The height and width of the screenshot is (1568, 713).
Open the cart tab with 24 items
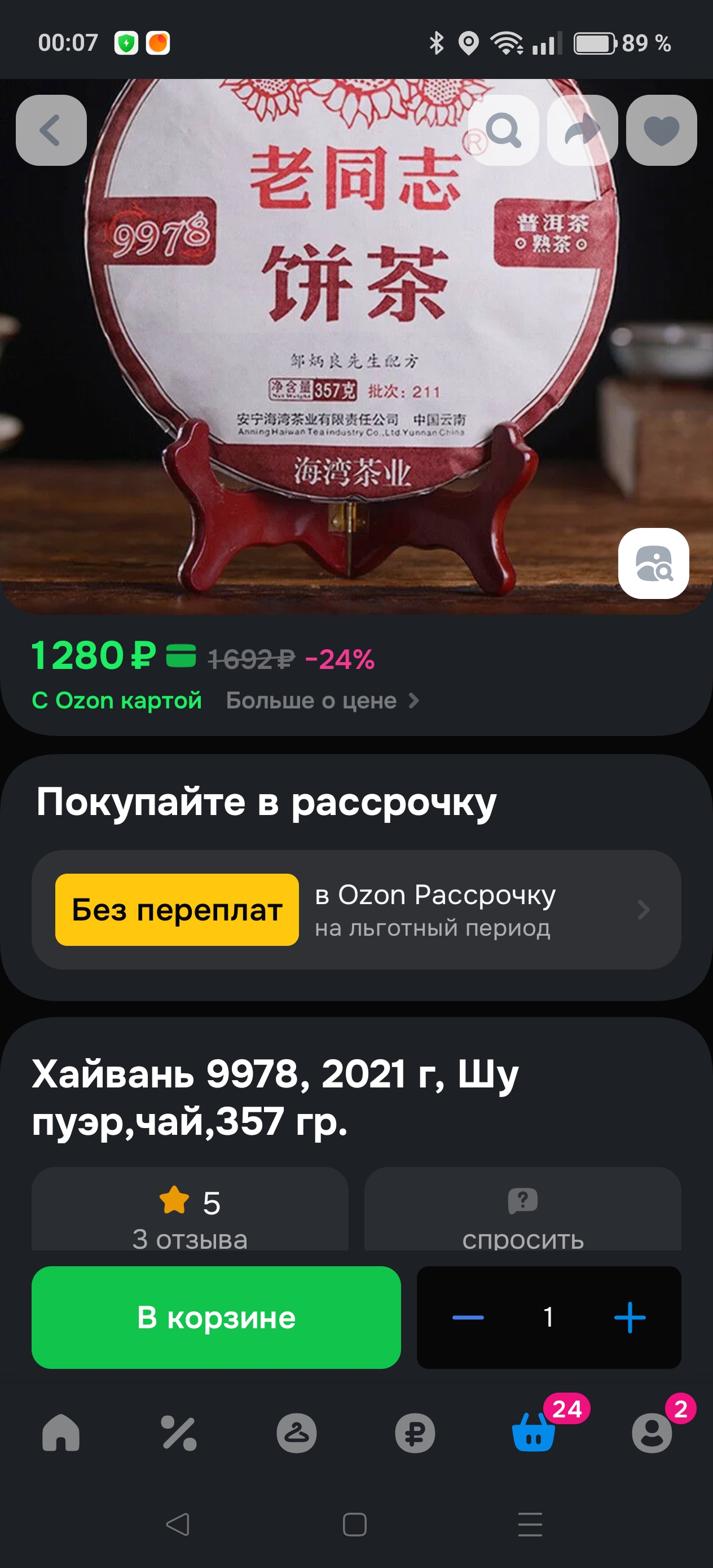click(534, 1433)
